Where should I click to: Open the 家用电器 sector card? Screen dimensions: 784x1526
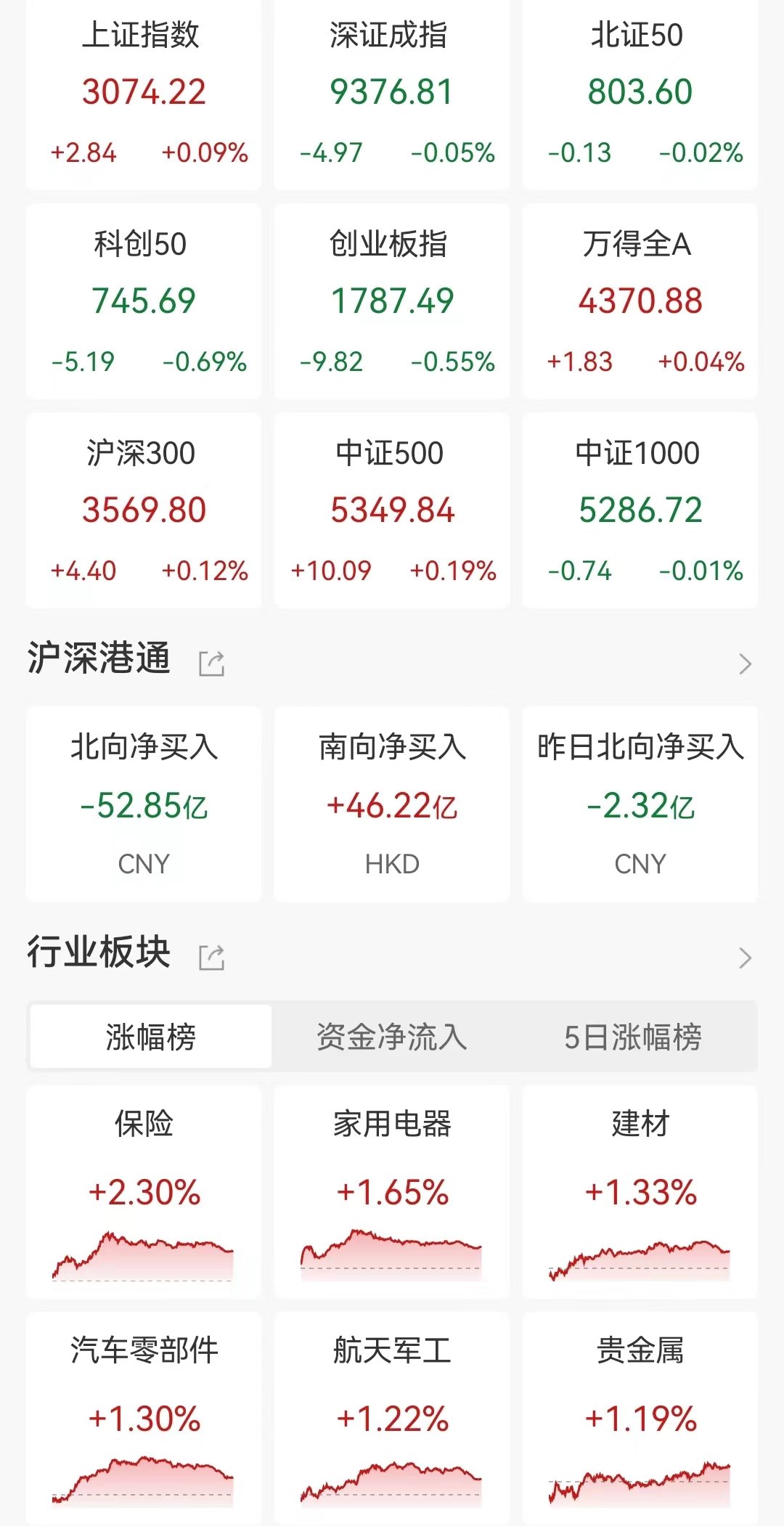pyautogui.click(x=392, y=1192)
